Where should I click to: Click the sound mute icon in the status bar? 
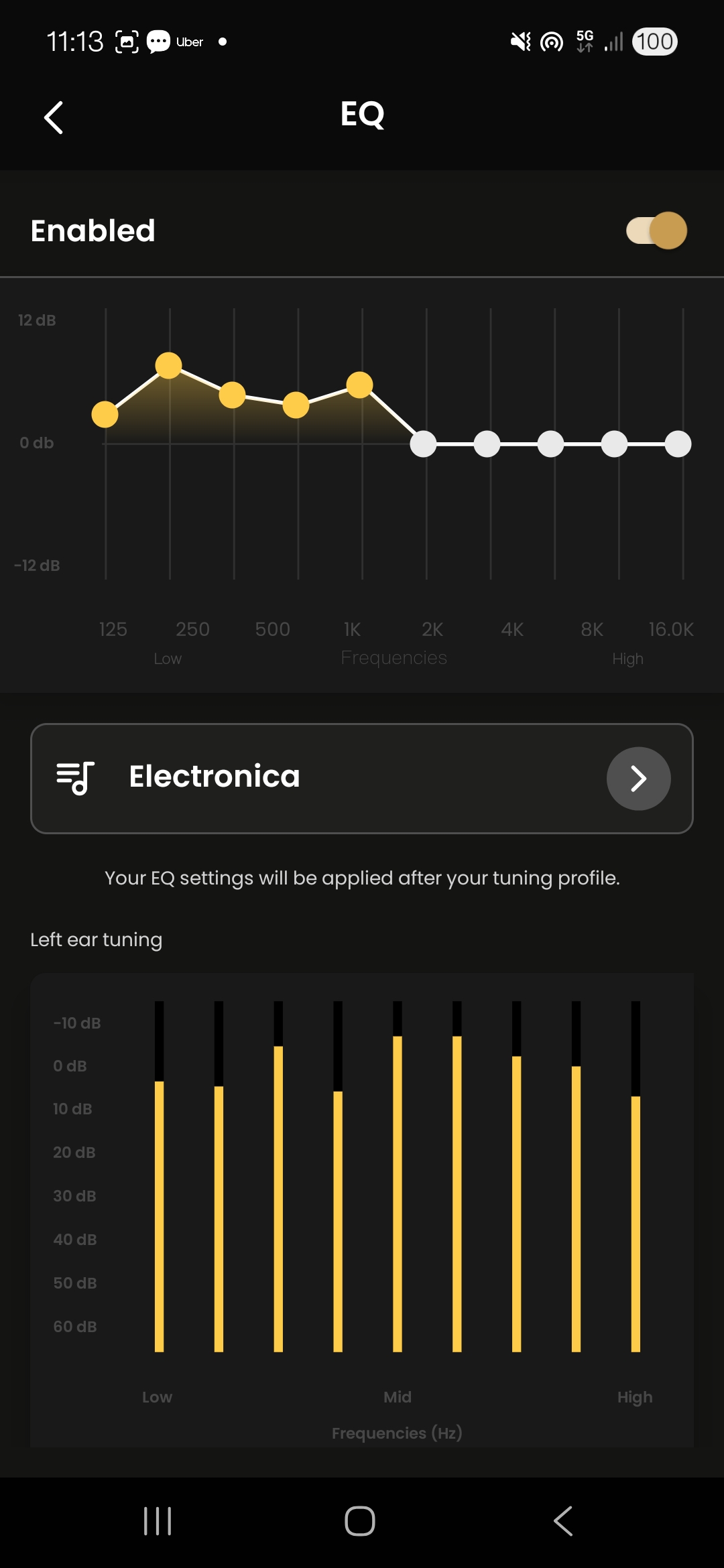coord(520,42)
